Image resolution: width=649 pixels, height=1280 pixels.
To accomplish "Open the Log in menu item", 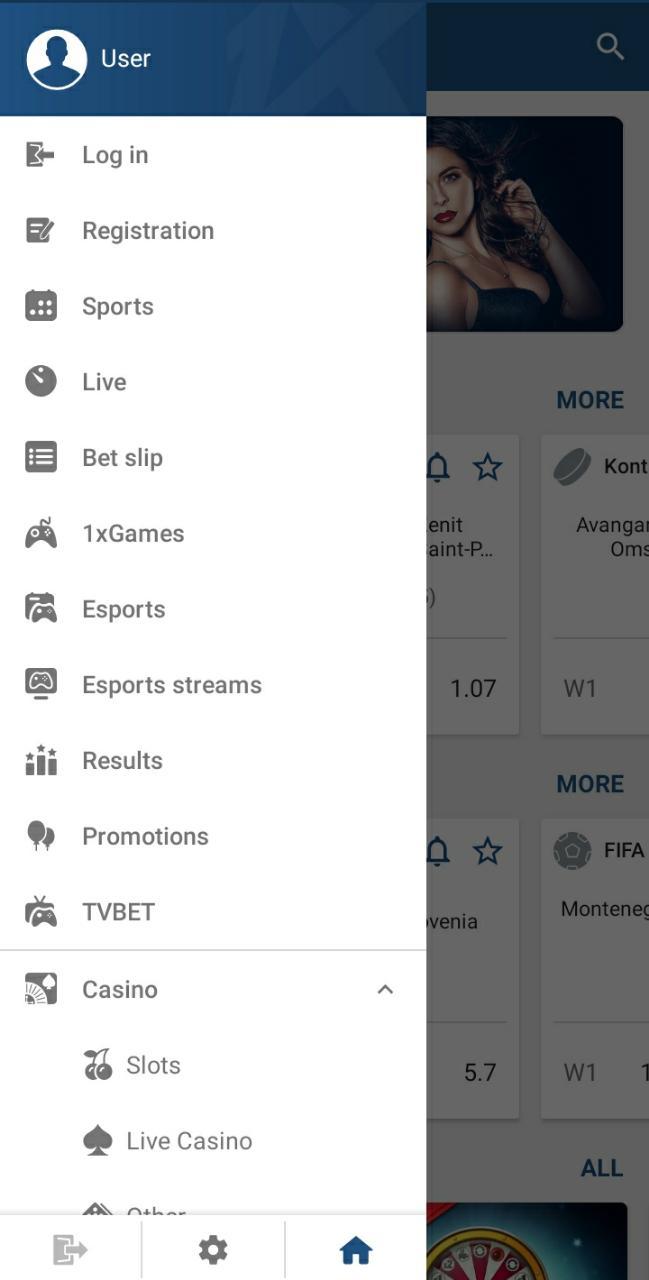I will [x=115, y=155].
